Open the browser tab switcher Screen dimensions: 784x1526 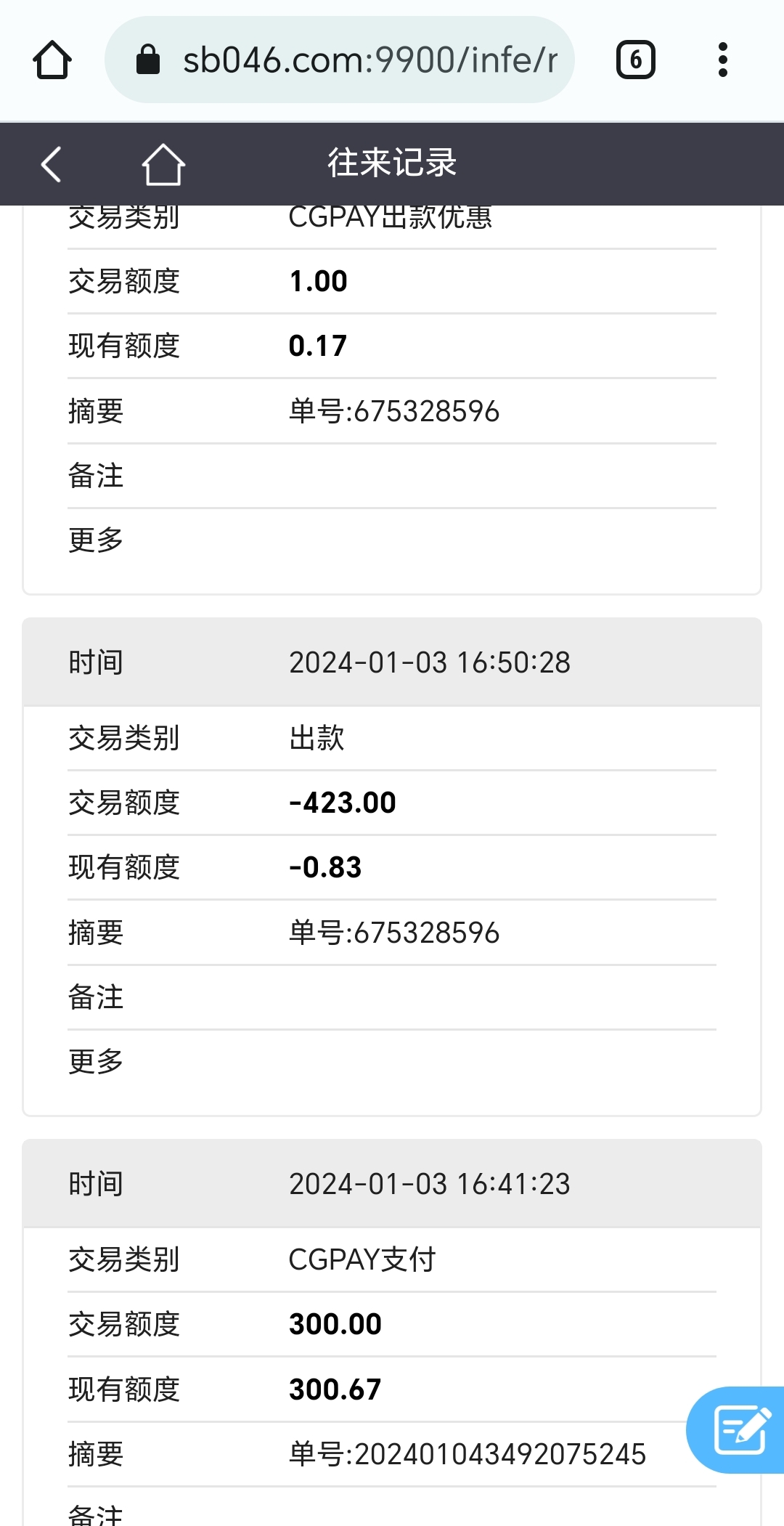pyautogui.click(x=635, y=60)
